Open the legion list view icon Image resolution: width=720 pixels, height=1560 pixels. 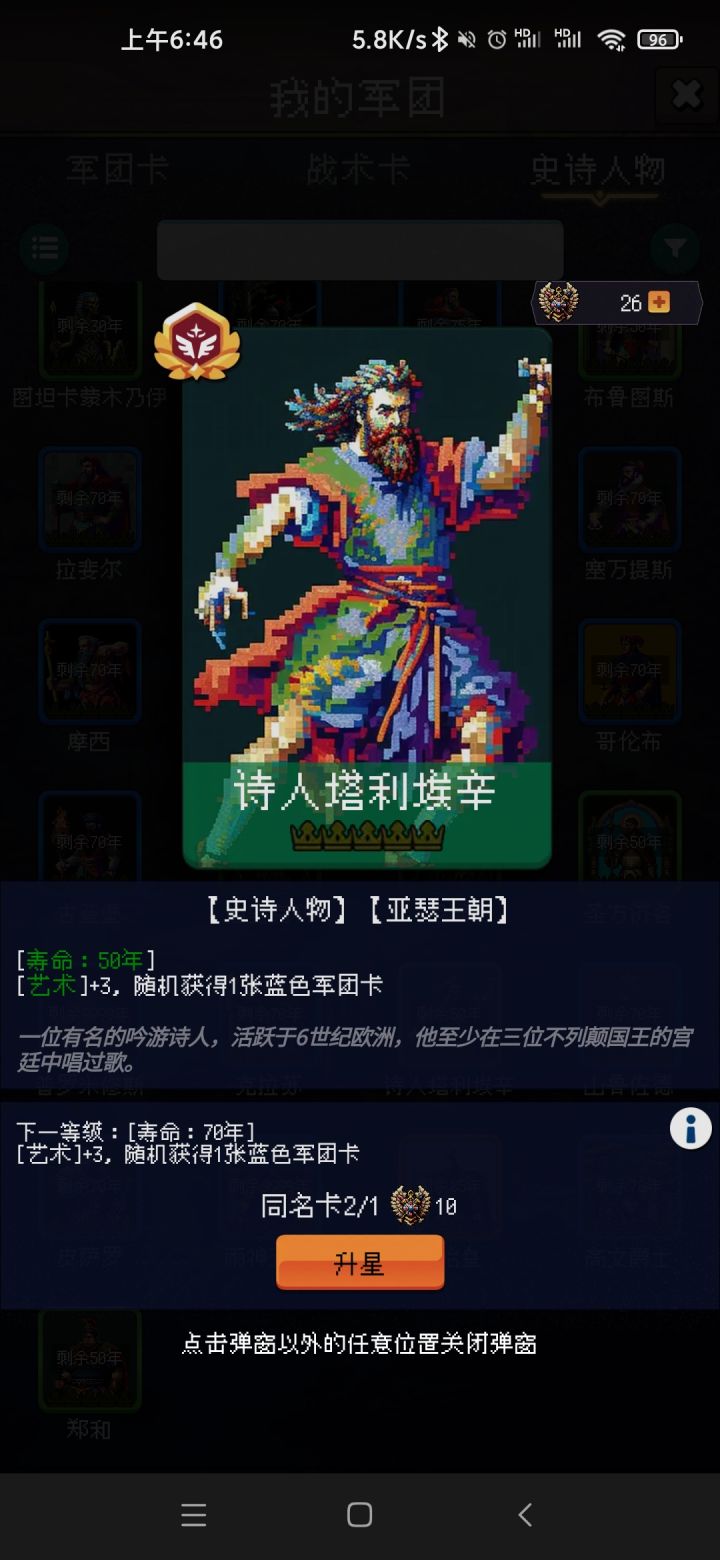(x=45, y=249)
